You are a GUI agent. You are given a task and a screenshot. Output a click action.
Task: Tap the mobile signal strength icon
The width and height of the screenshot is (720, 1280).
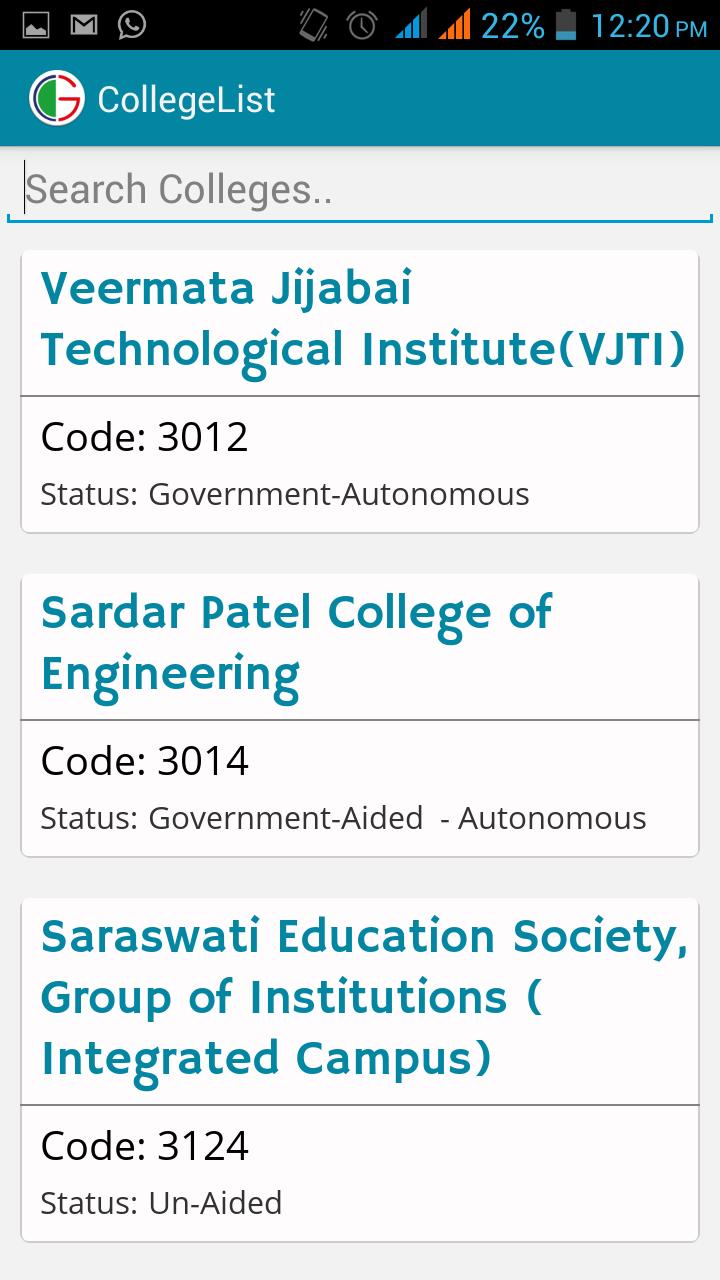pos(411,27)
